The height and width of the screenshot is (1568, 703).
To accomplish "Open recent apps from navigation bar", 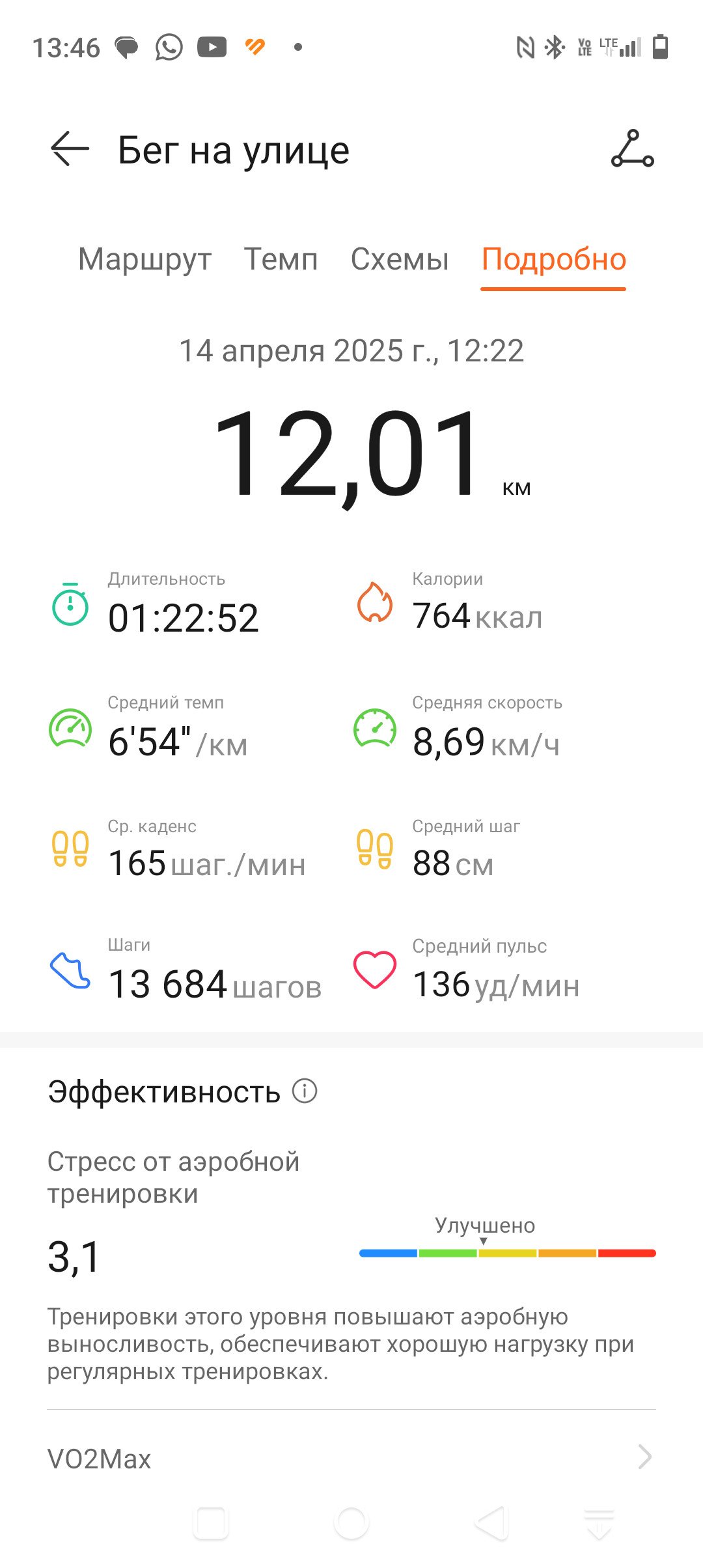I will click(211, 1524).
